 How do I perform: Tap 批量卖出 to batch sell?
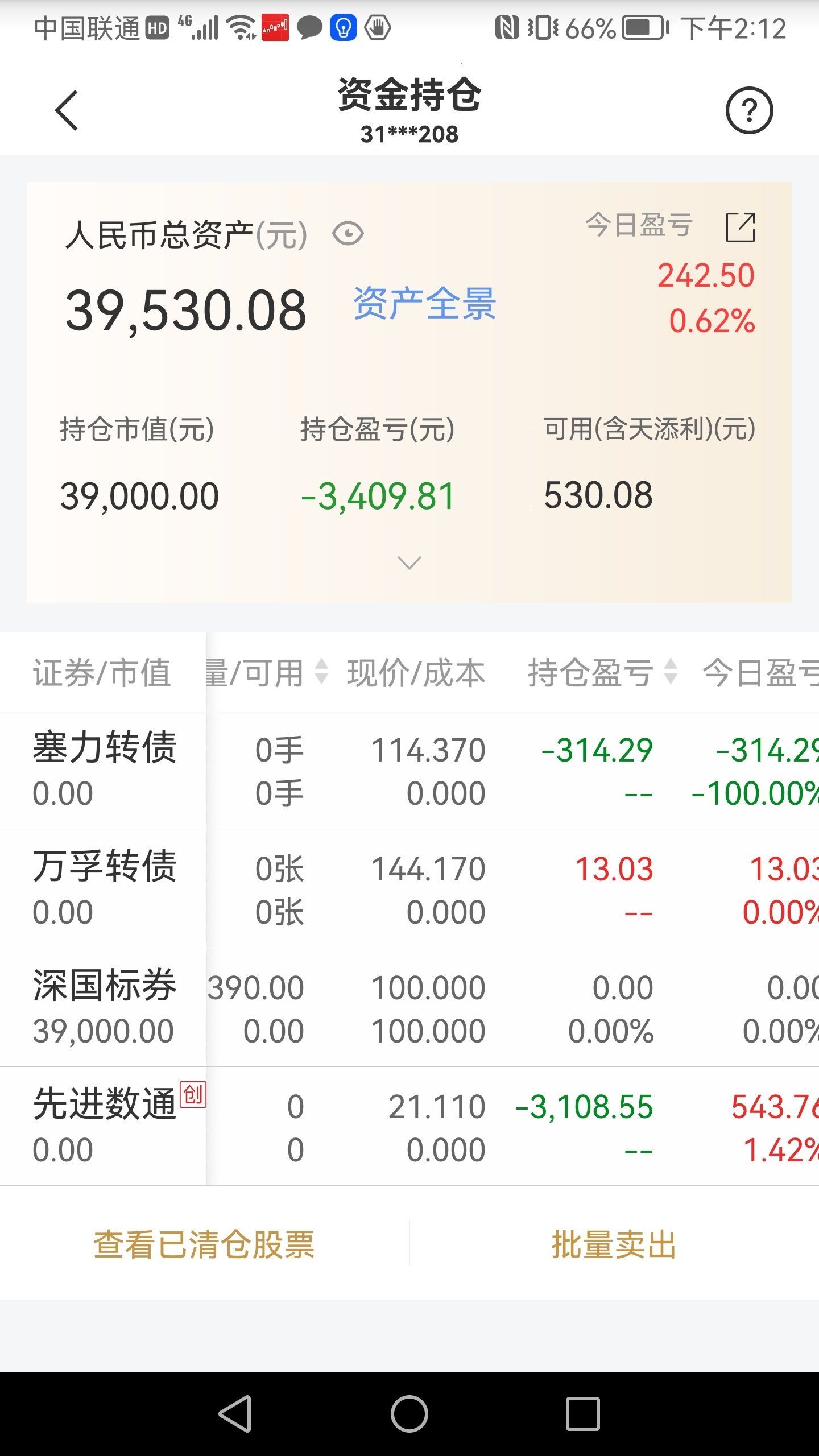click(x=614, y=1244)
